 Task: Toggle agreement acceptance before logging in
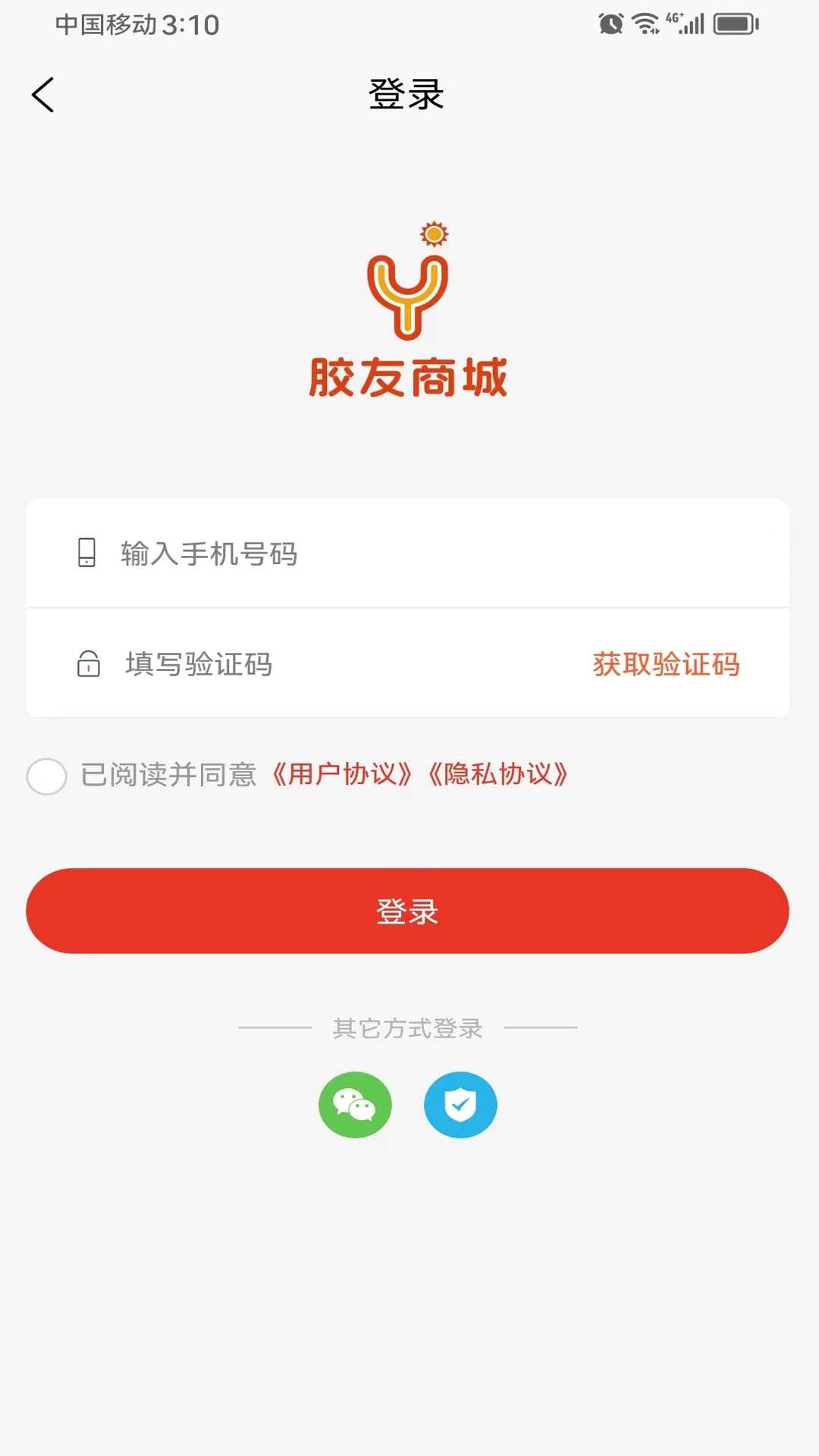pyautogui.click(x=45, y=775)
